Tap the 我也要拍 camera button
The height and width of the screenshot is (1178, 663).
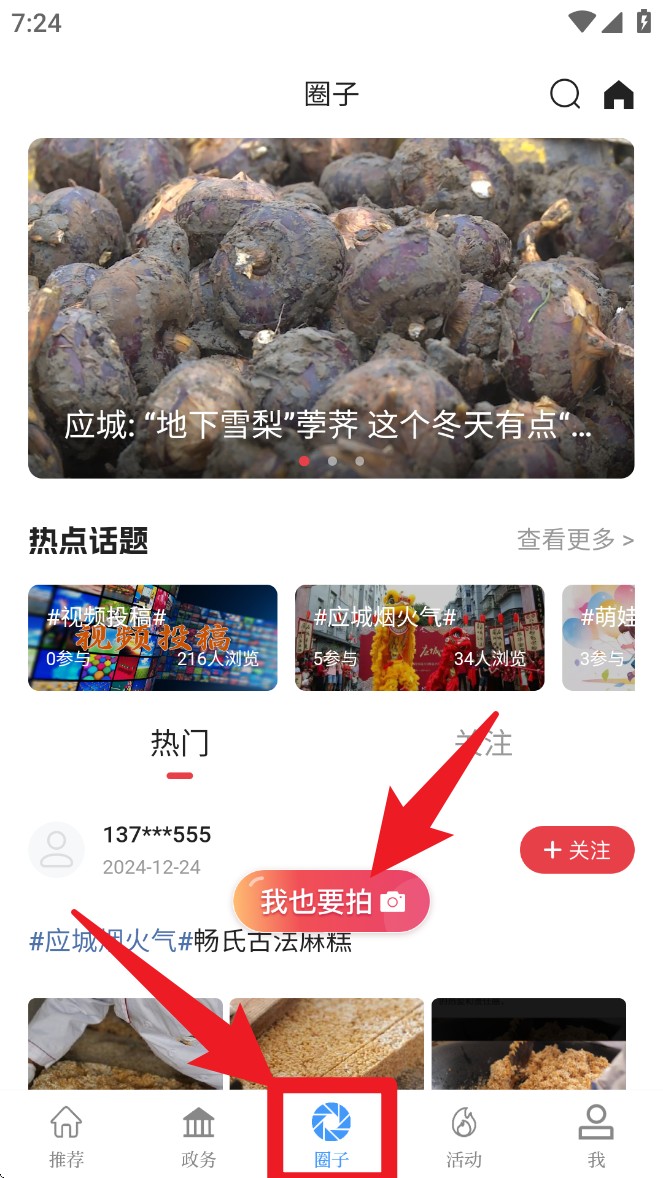(x=331, y=901)
